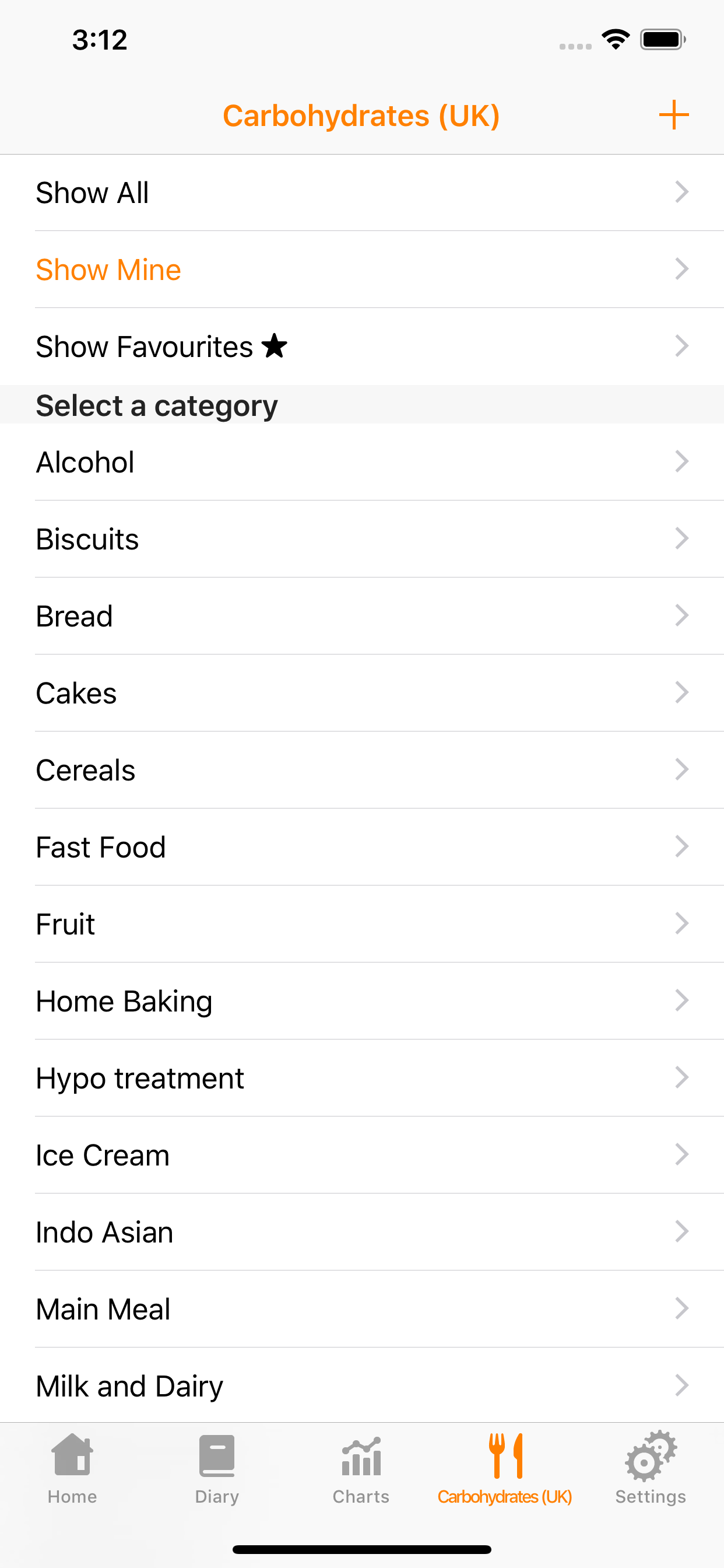724x1568 pixels.
Task: Open the Biscuits category
Action: click(362, 538)
